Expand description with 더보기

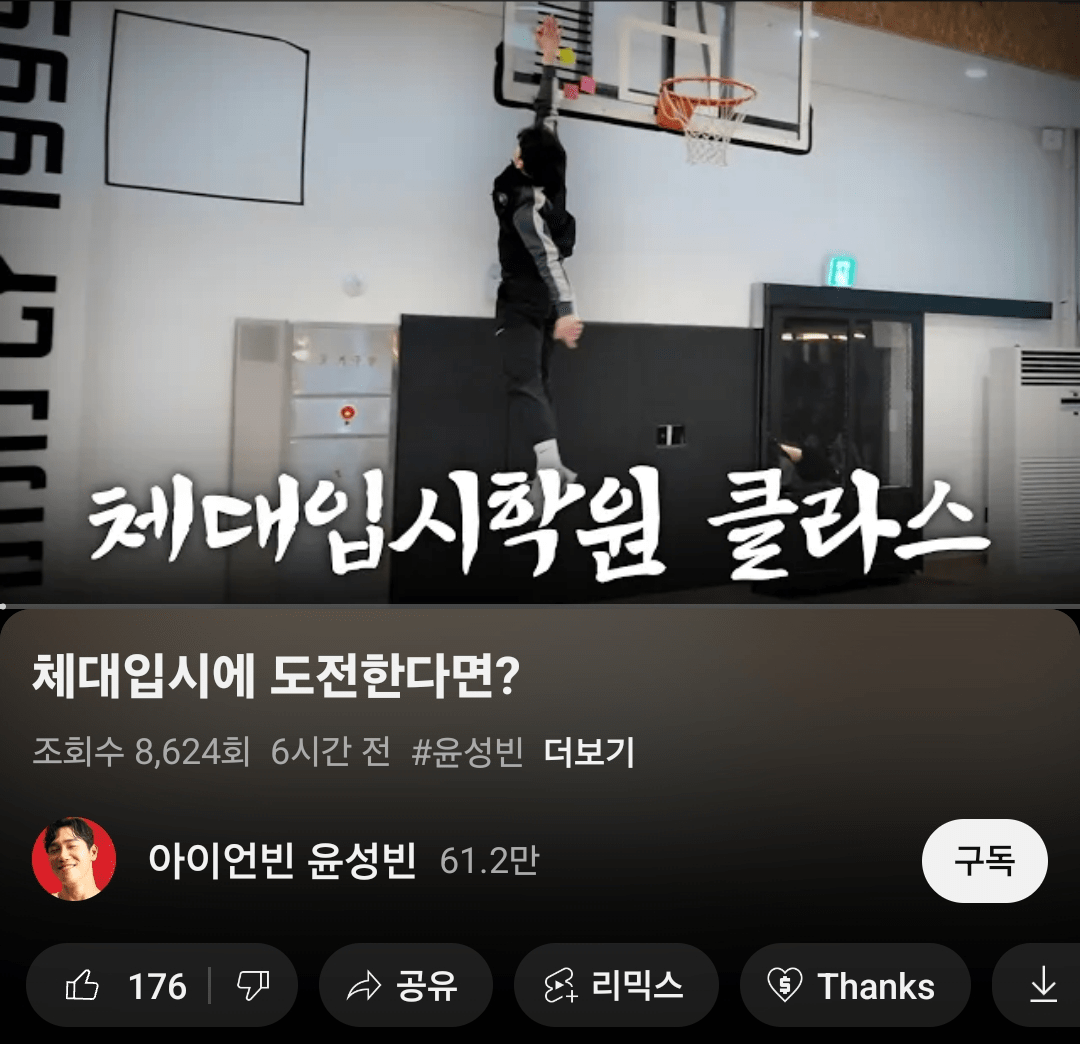[589, 752]
